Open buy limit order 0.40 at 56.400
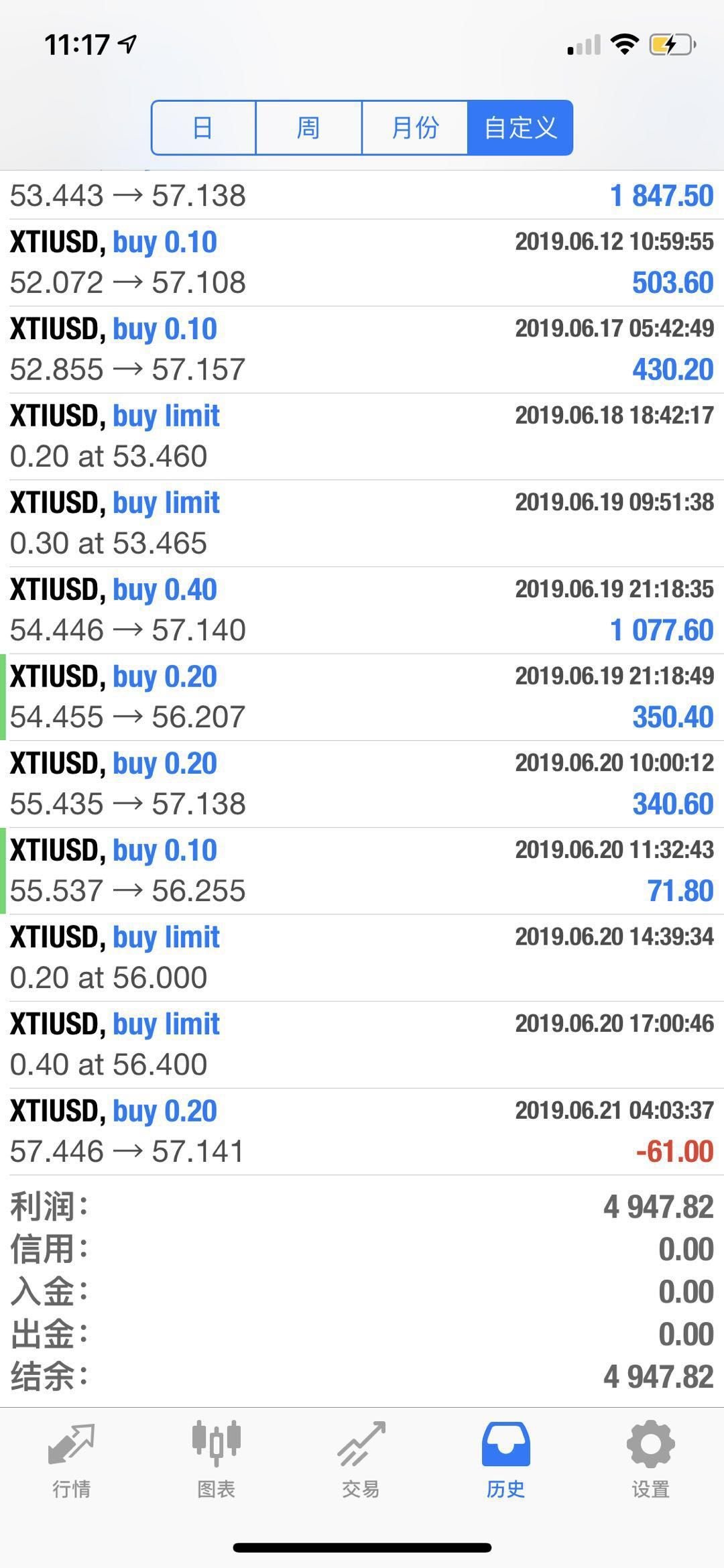Screen dimensions: 724x1568 coord(362,1045)
